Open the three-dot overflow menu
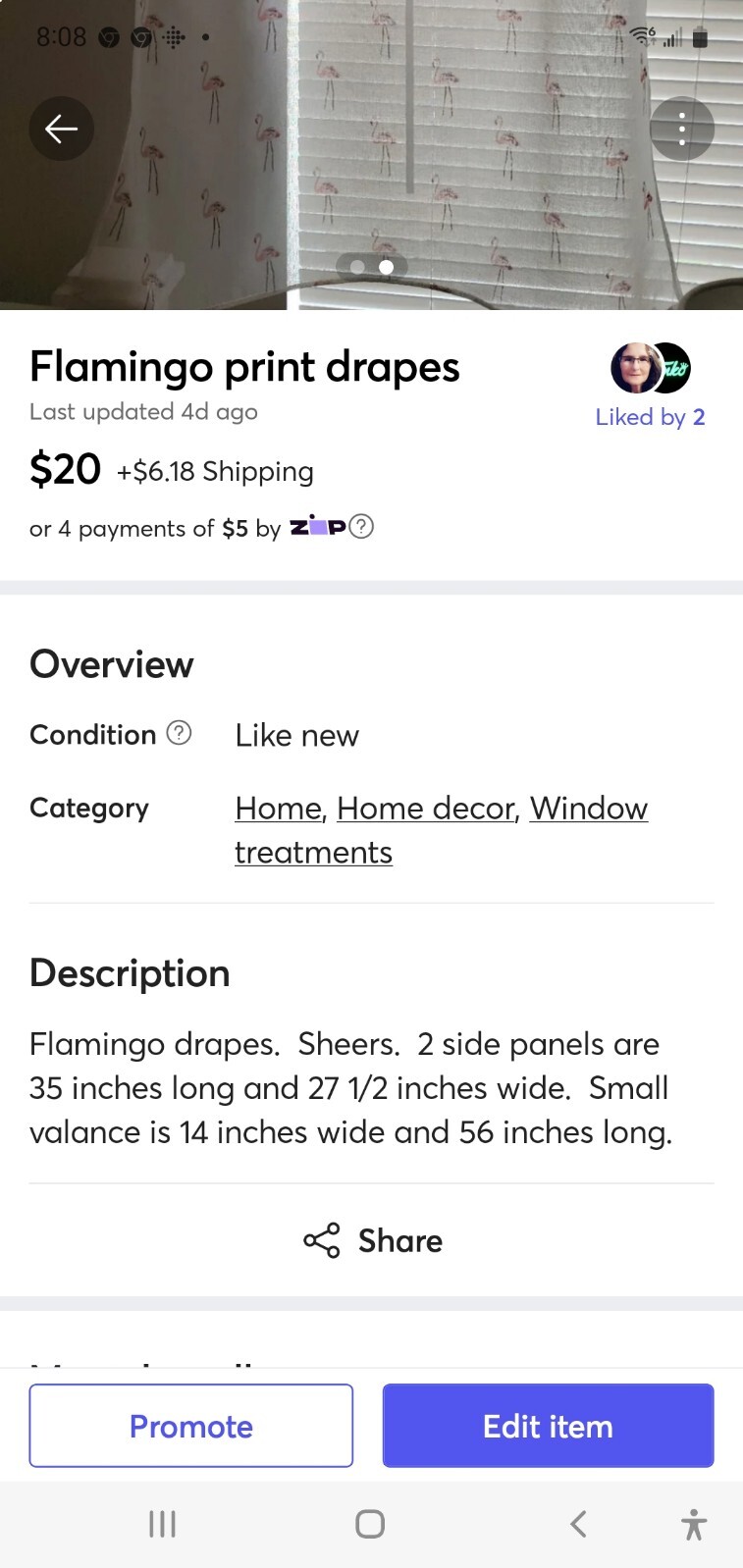743x1568 pixels. [682, 129]
